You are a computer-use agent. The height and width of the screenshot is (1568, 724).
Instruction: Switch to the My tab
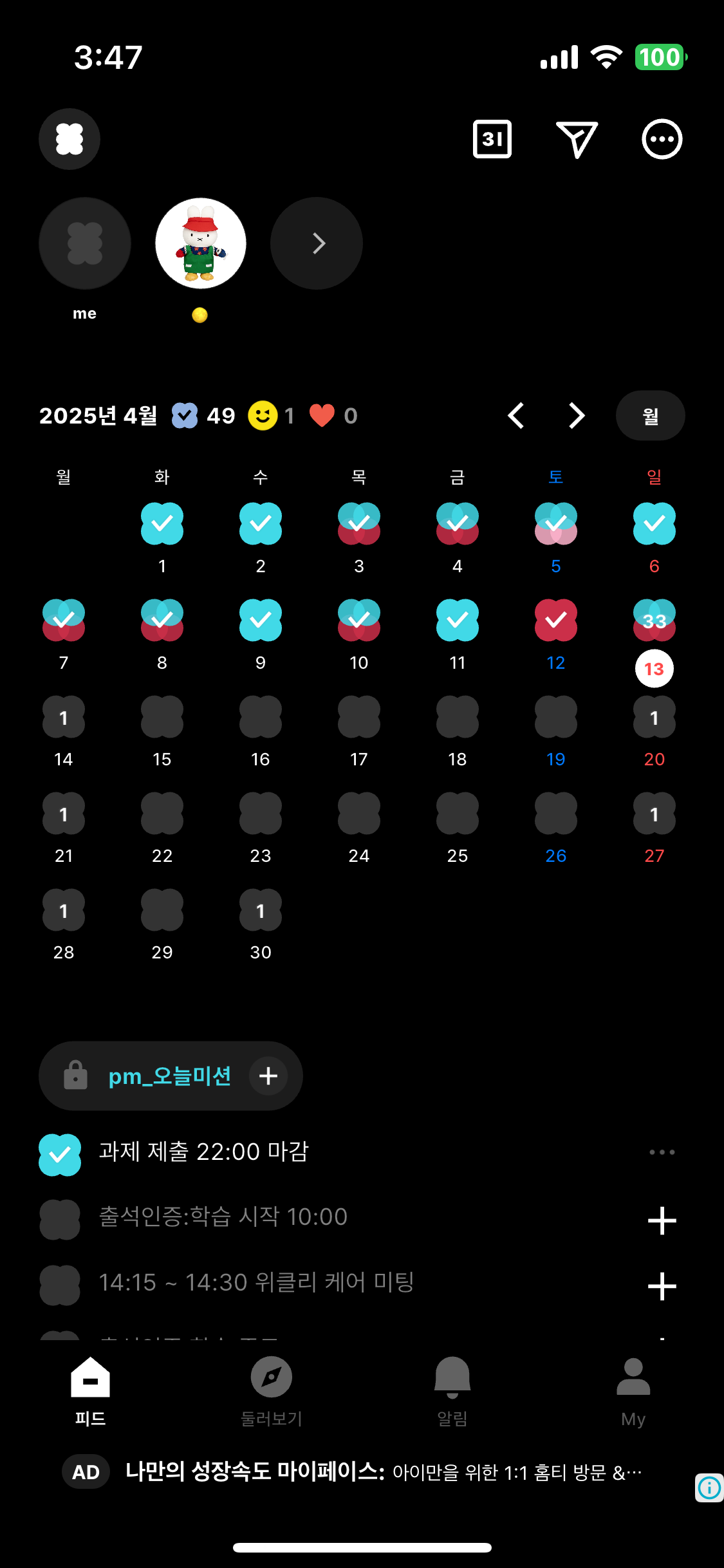click(x=633, y=1390)
